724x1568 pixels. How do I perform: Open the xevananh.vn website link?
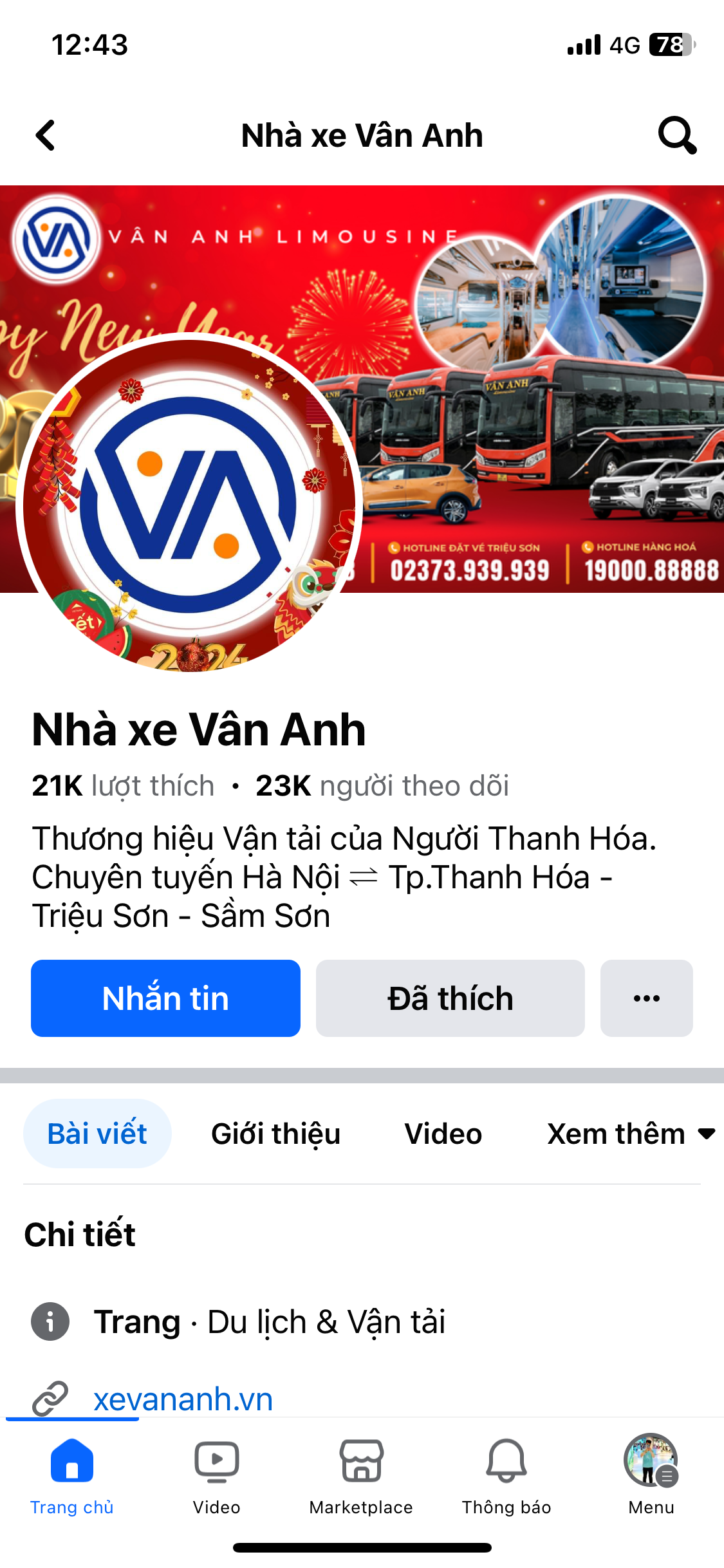183,1399
